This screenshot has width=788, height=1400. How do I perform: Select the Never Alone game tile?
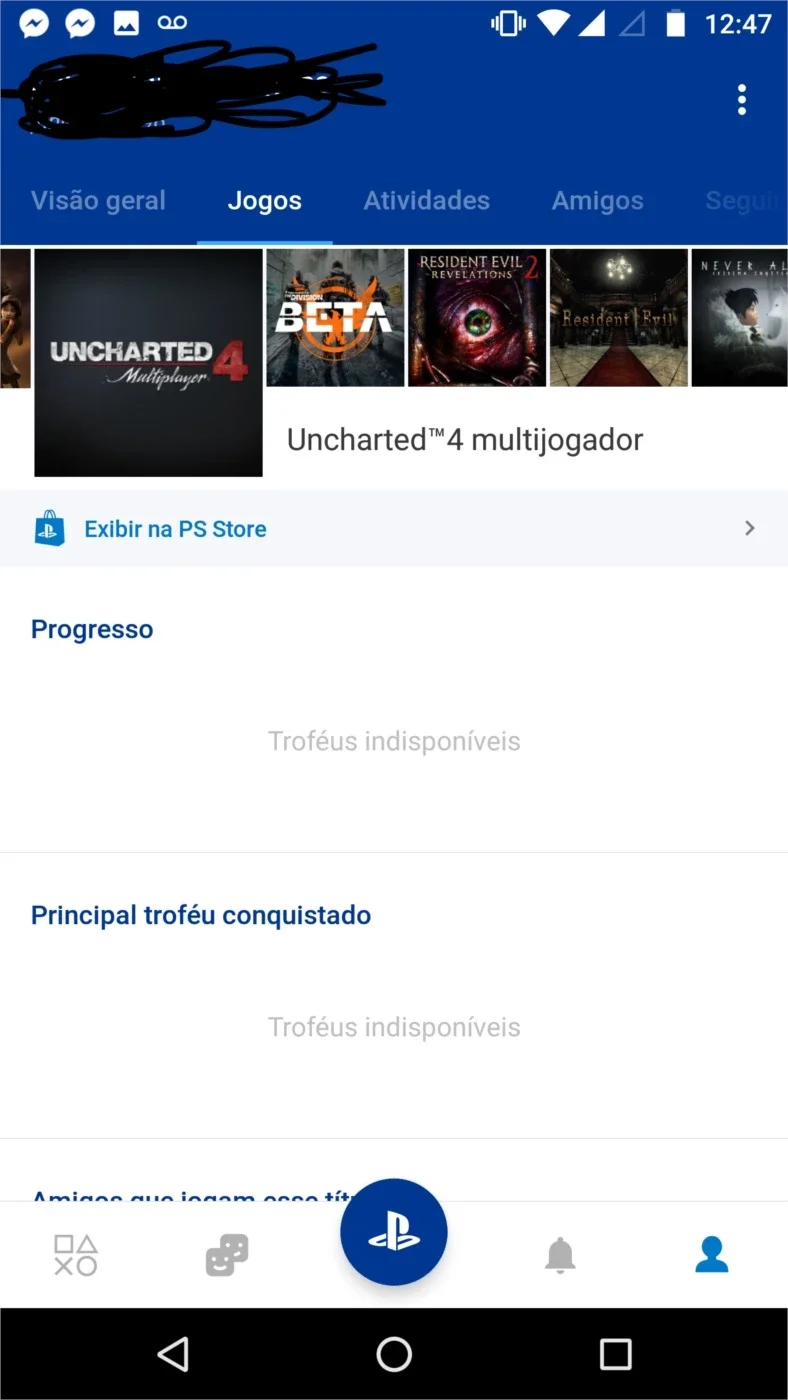click(739, 318)
